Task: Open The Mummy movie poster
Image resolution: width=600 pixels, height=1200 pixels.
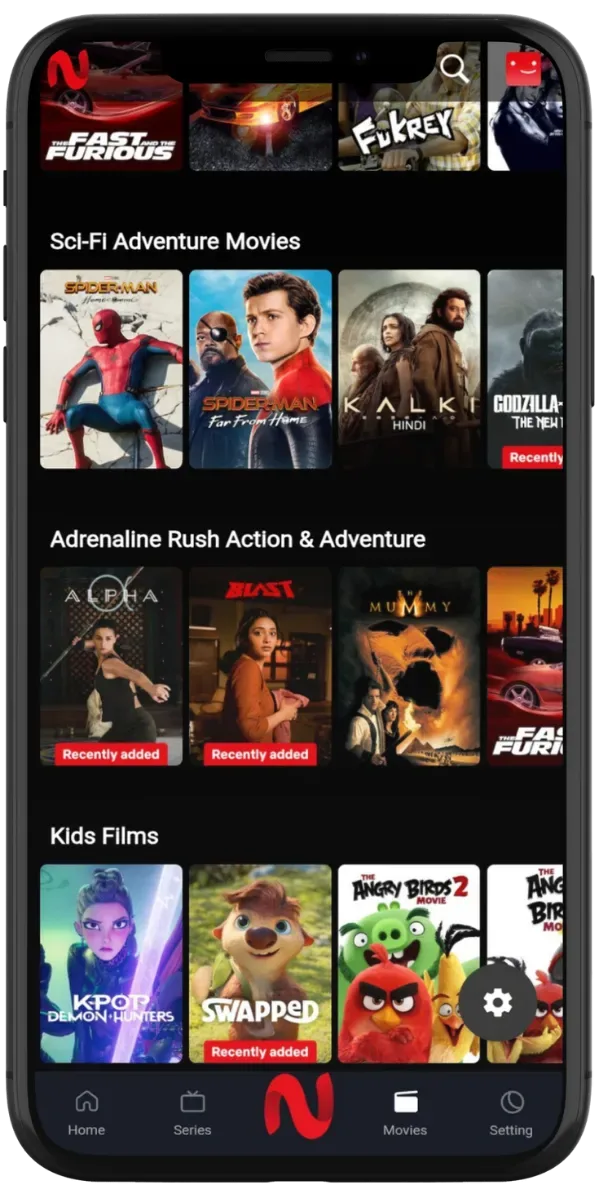Action: [x=409, y=666]
